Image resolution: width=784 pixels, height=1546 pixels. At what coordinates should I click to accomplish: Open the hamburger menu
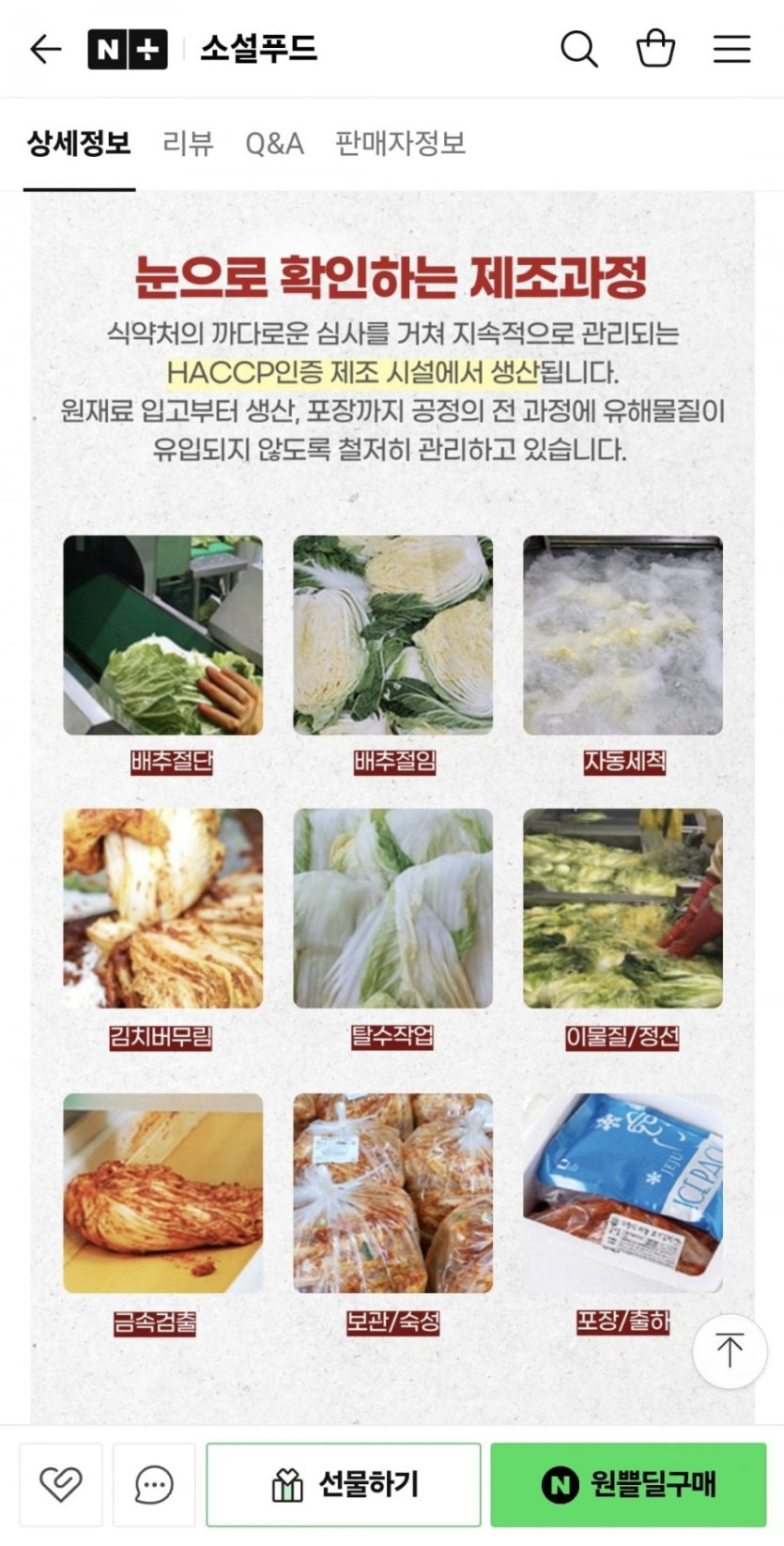point(731,49)
